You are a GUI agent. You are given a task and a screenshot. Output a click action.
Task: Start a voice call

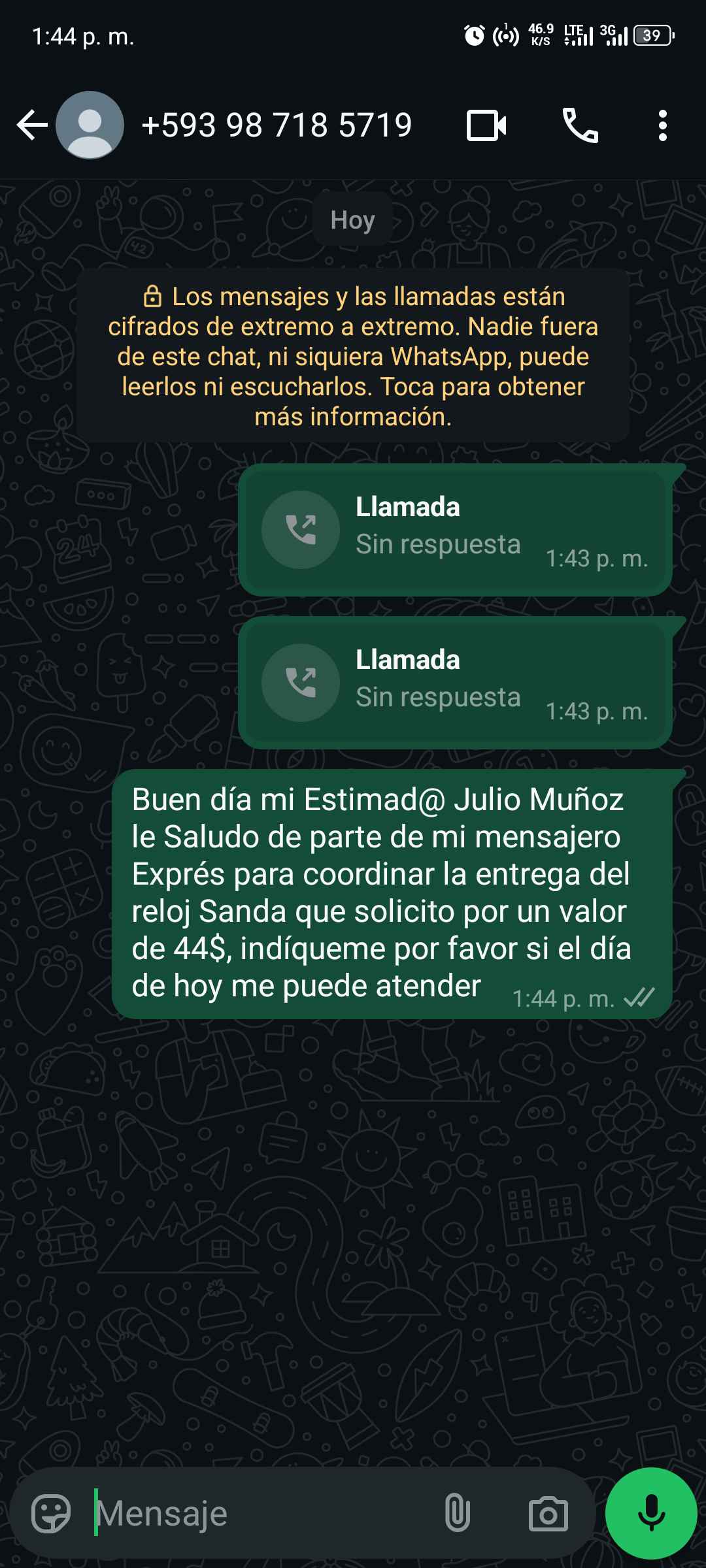point(580,125)
